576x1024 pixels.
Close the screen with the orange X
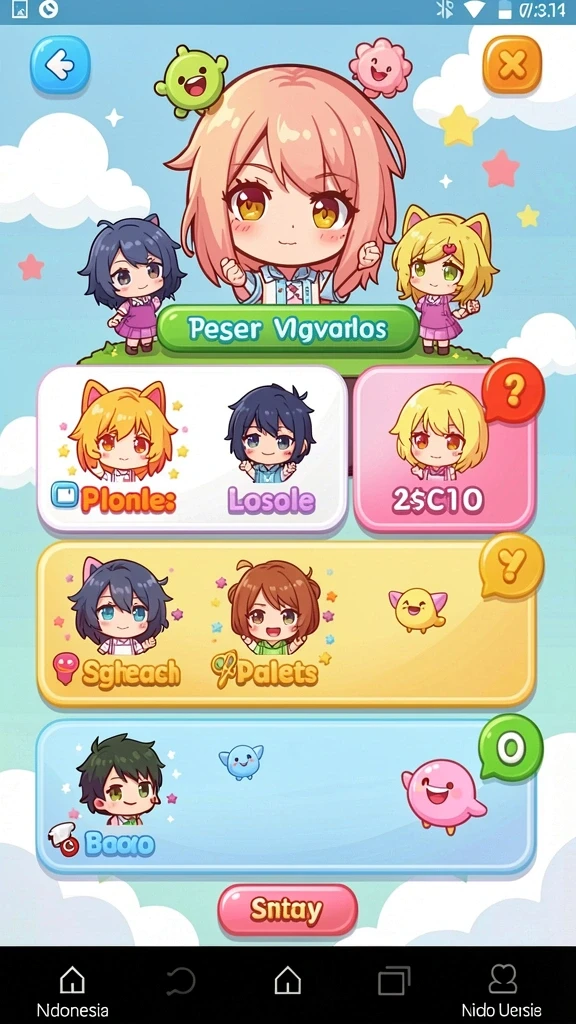click(x=512, y=64)
